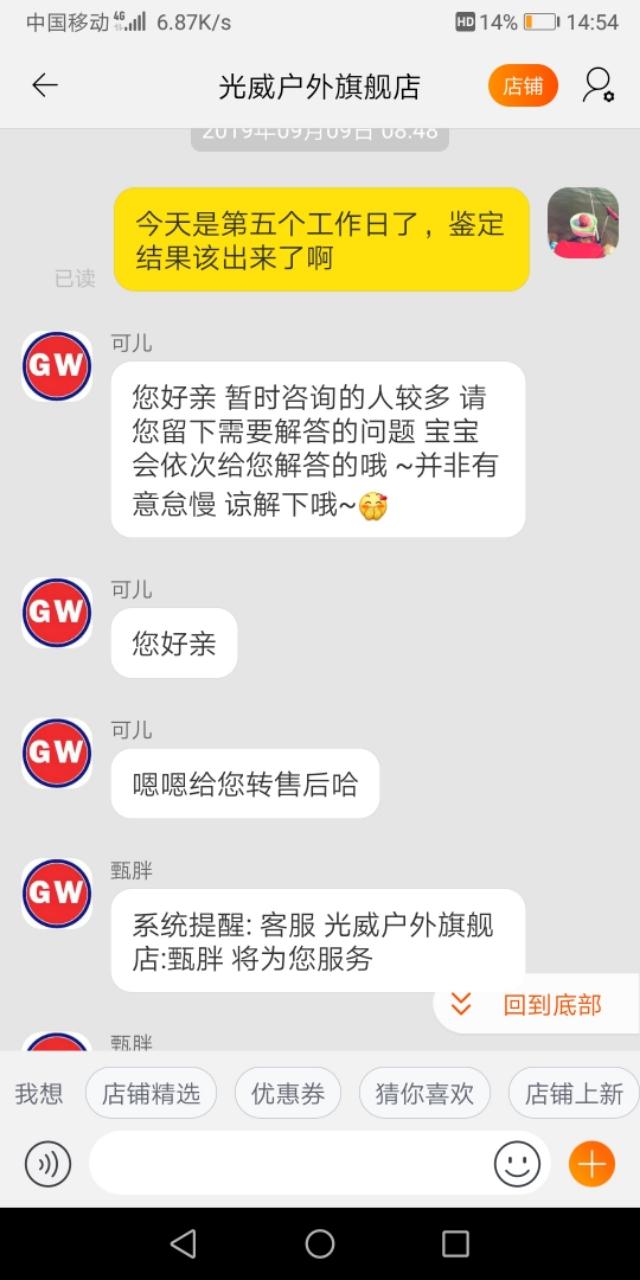
Task: Focus the message text field
Action: (x=290, y=1163)
